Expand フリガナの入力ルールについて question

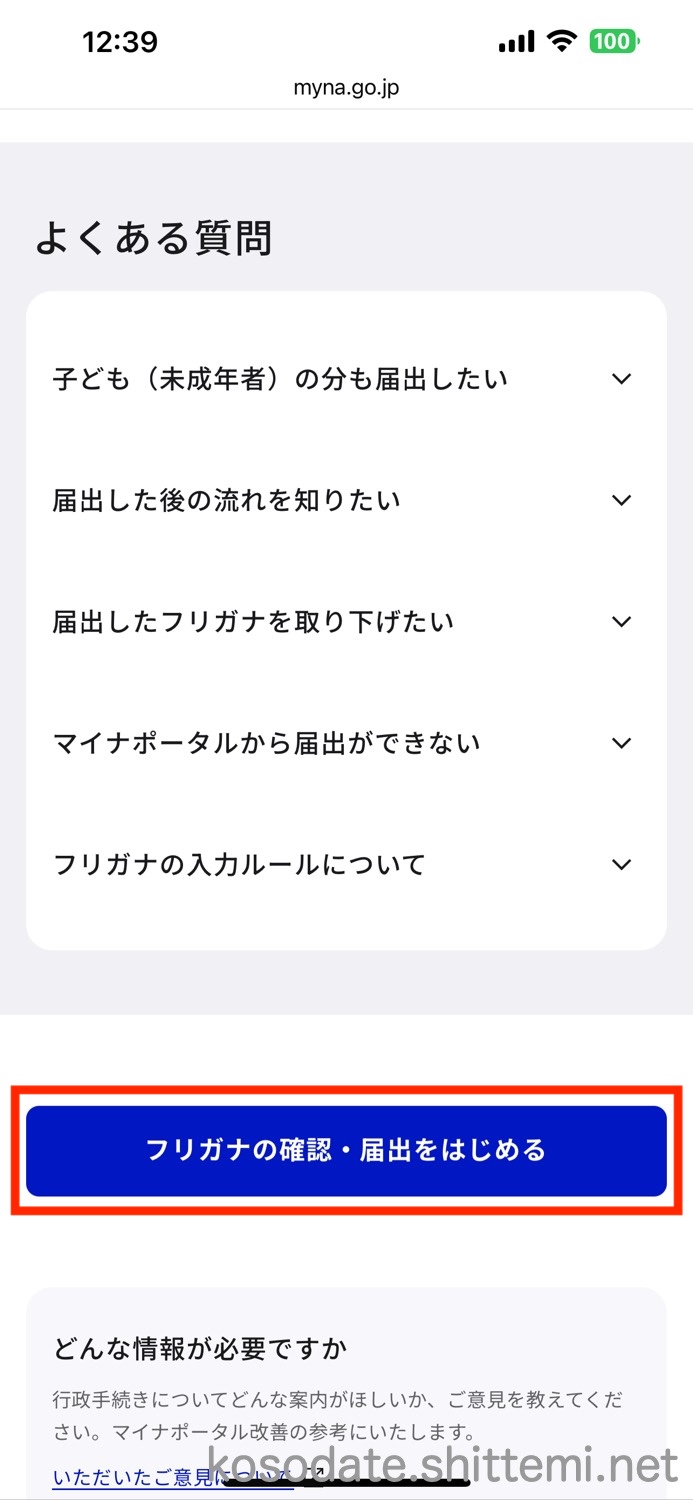346,864
